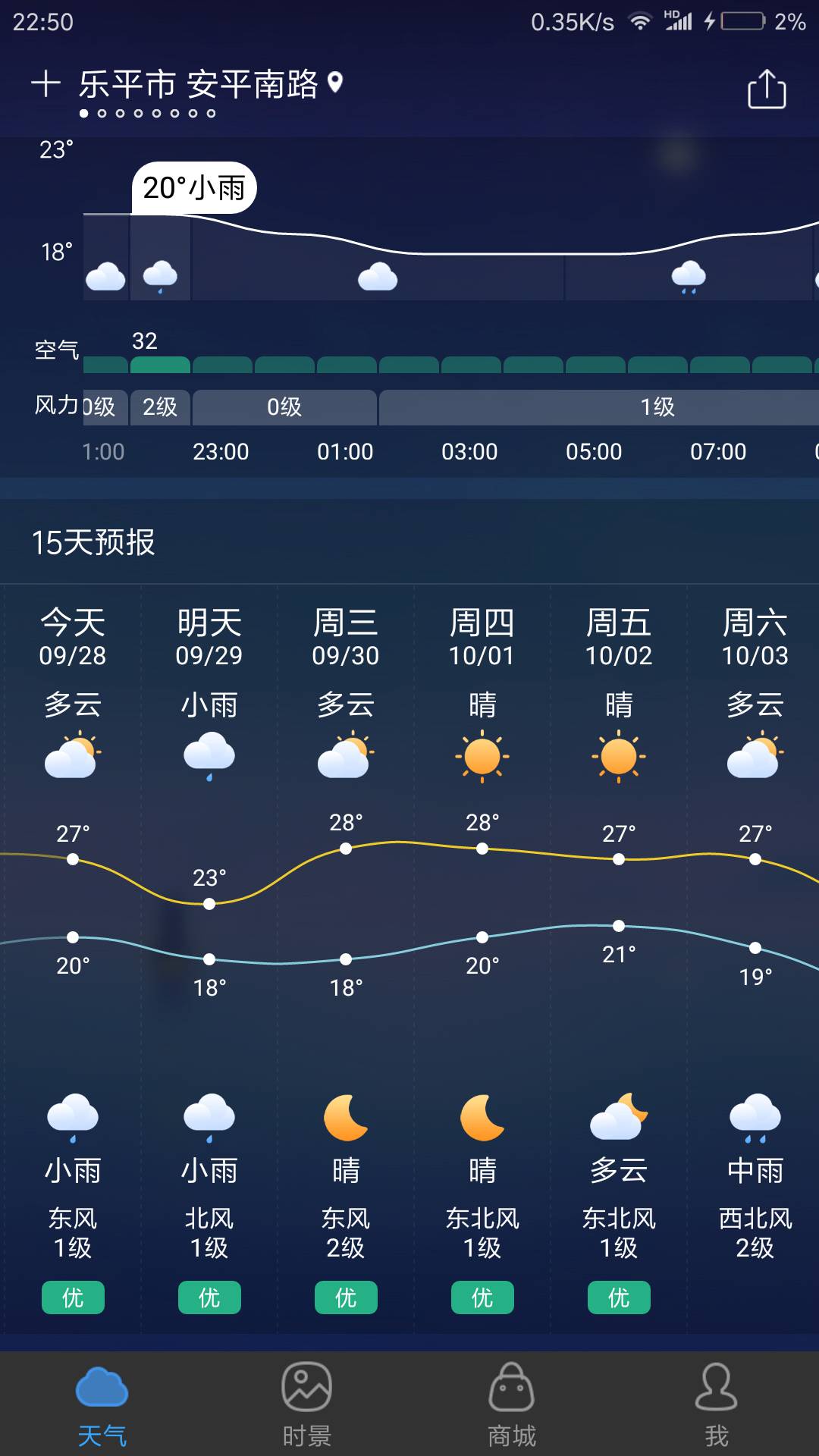
Task: Share the weather via the share icon
Action: (x=767, y=89)
